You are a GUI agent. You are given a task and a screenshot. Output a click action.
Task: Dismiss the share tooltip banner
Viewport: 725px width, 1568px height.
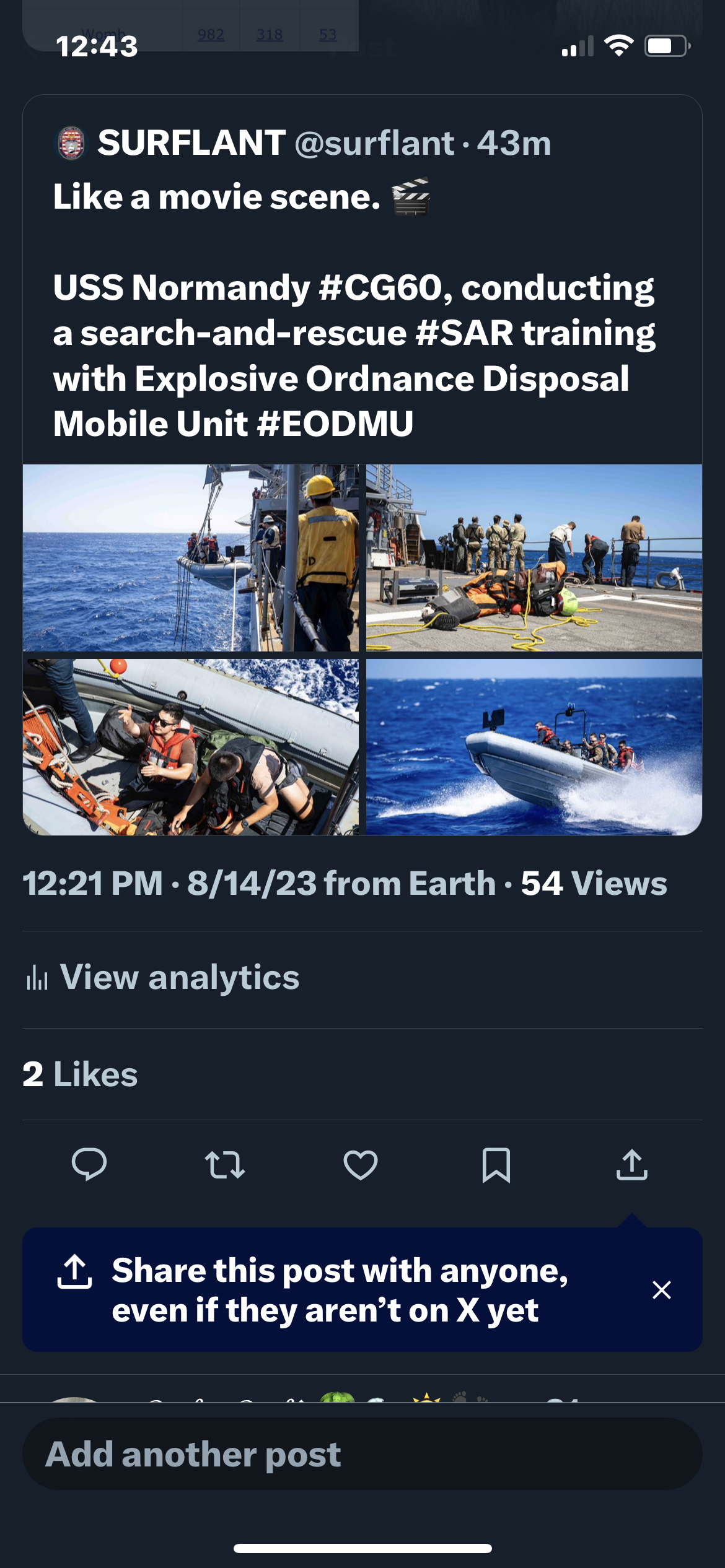(661, 1290)
